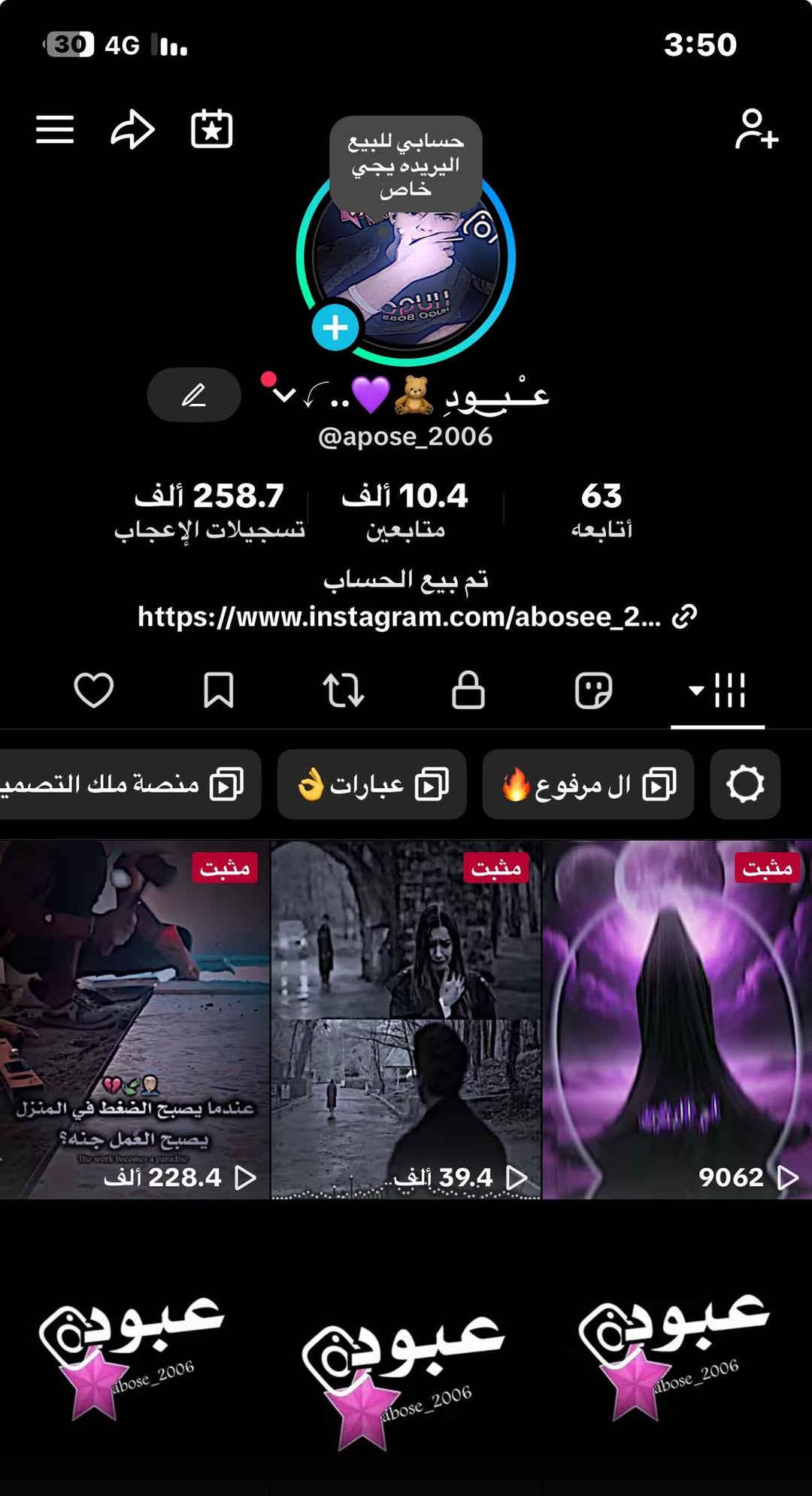Screen dimensions: 812x1496
Task: Open the add friends icon
Action: pyautogui.click(x=756, y=129)
